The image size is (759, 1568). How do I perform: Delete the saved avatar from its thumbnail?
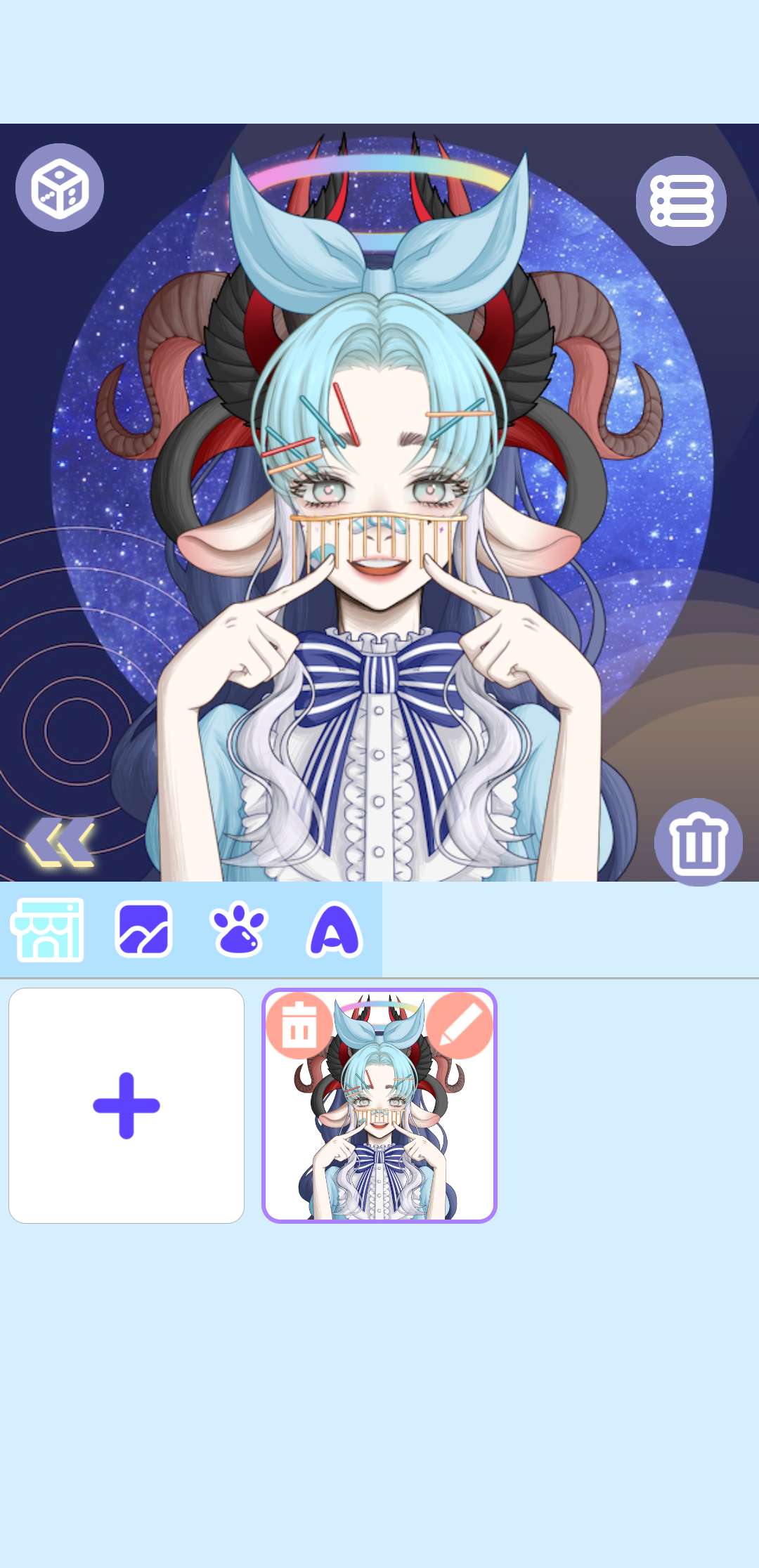pos(299,1026)
